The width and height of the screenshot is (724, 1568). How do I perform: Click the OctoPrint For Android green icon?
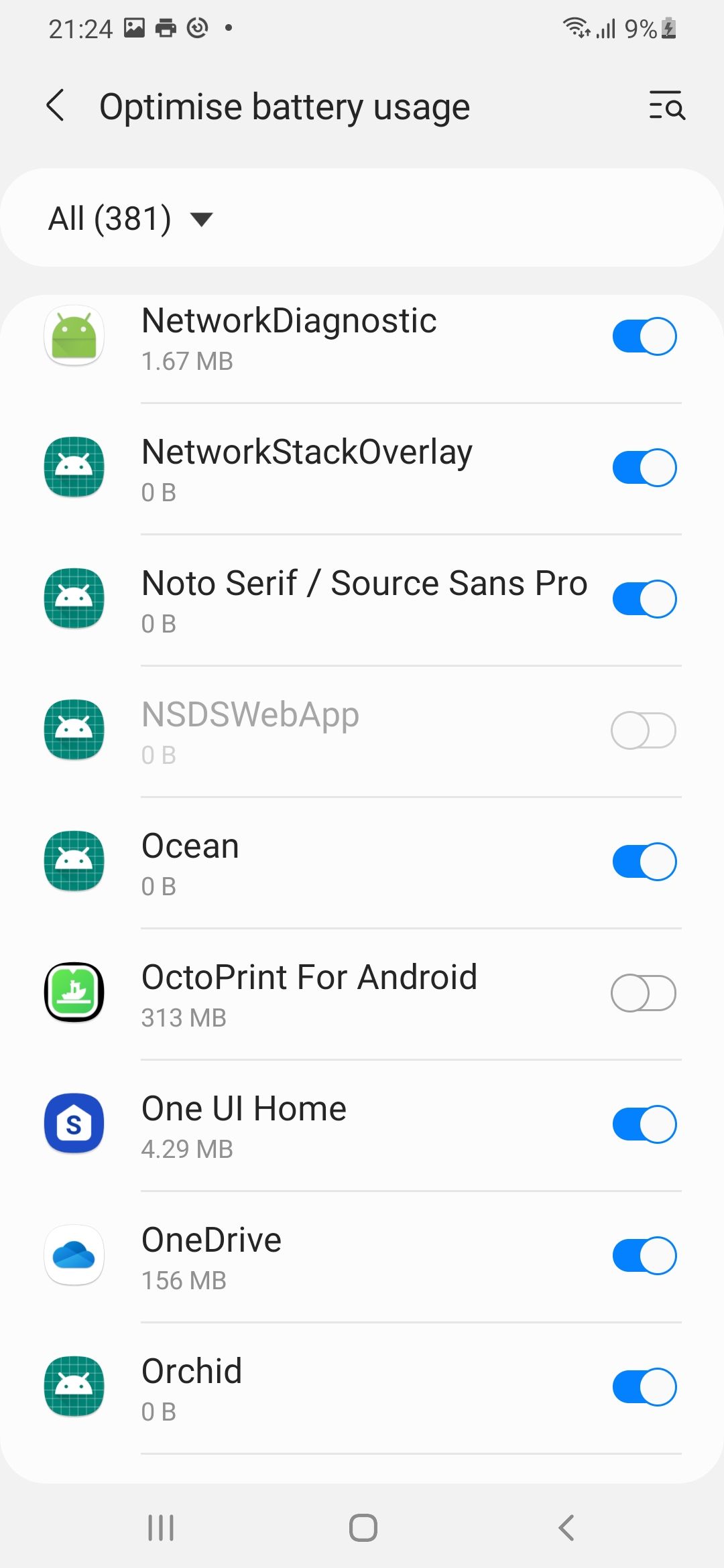[74, 993]
